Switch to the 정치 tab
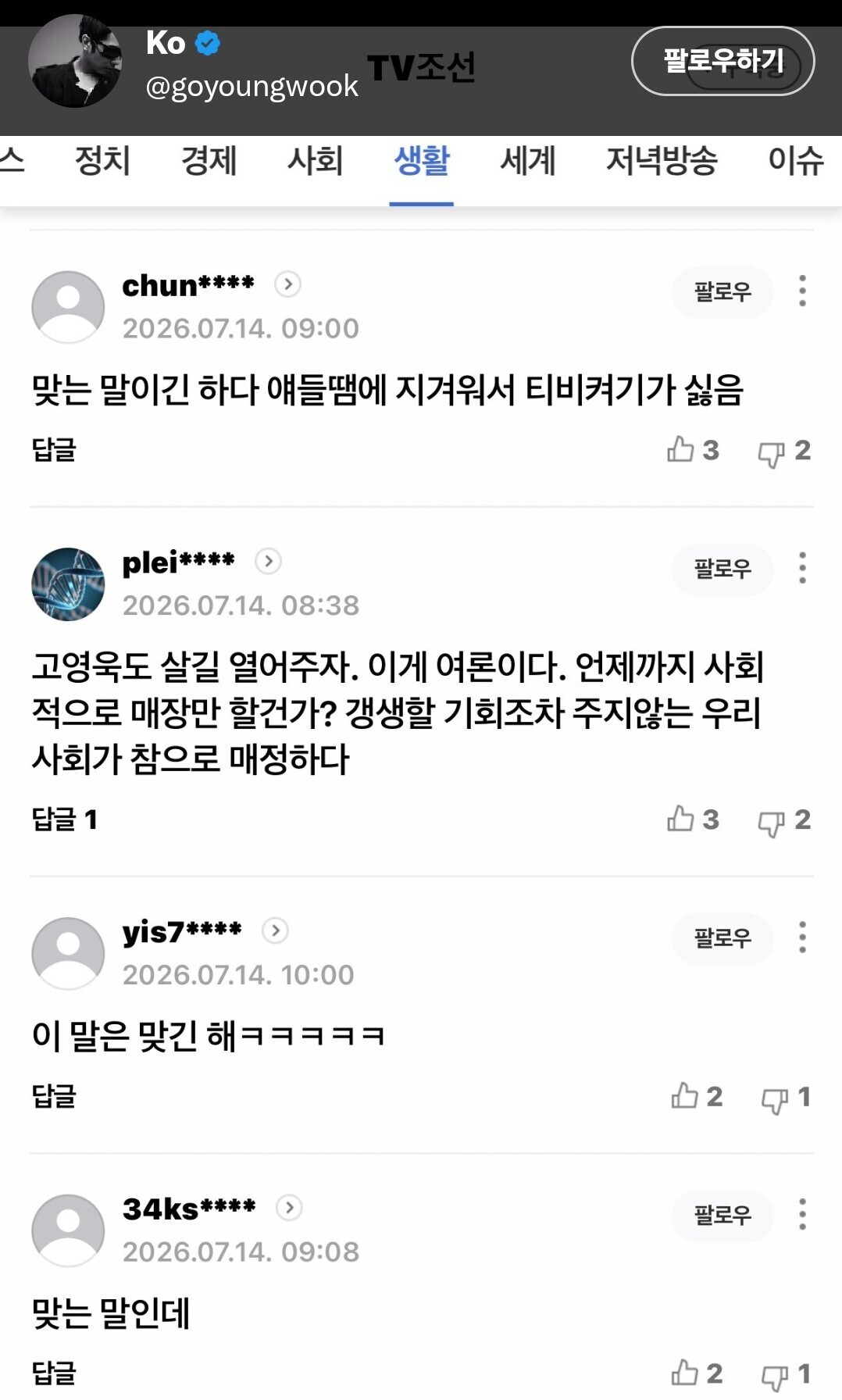 point(102,161)
